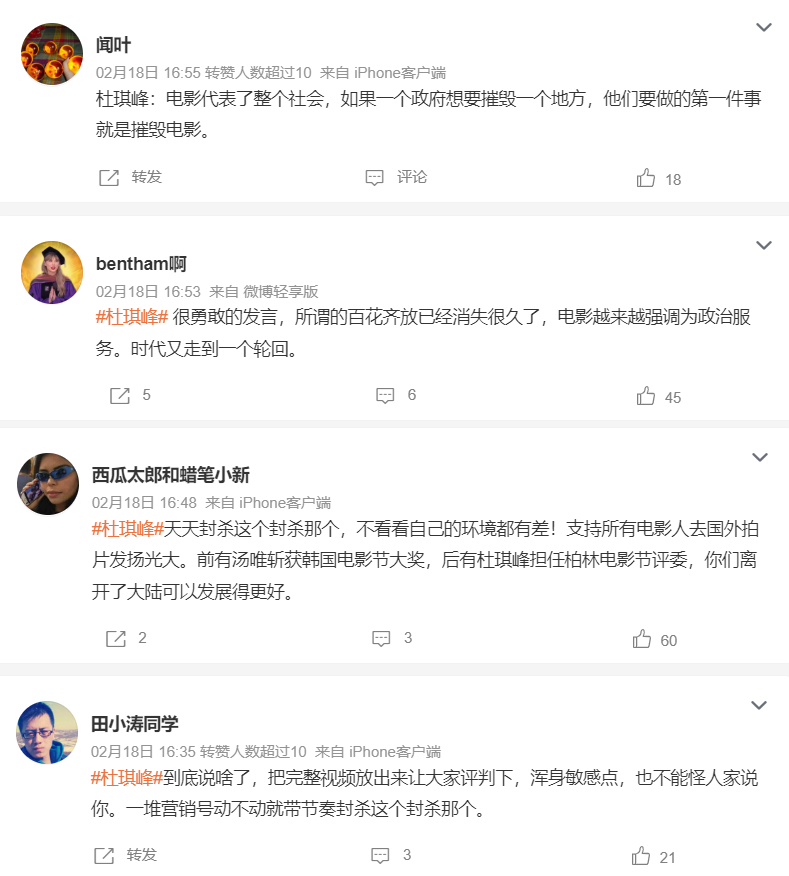789x876 pixels.
Task: Open 田小涛同学's profile avatar
Action: pos(48,733)
